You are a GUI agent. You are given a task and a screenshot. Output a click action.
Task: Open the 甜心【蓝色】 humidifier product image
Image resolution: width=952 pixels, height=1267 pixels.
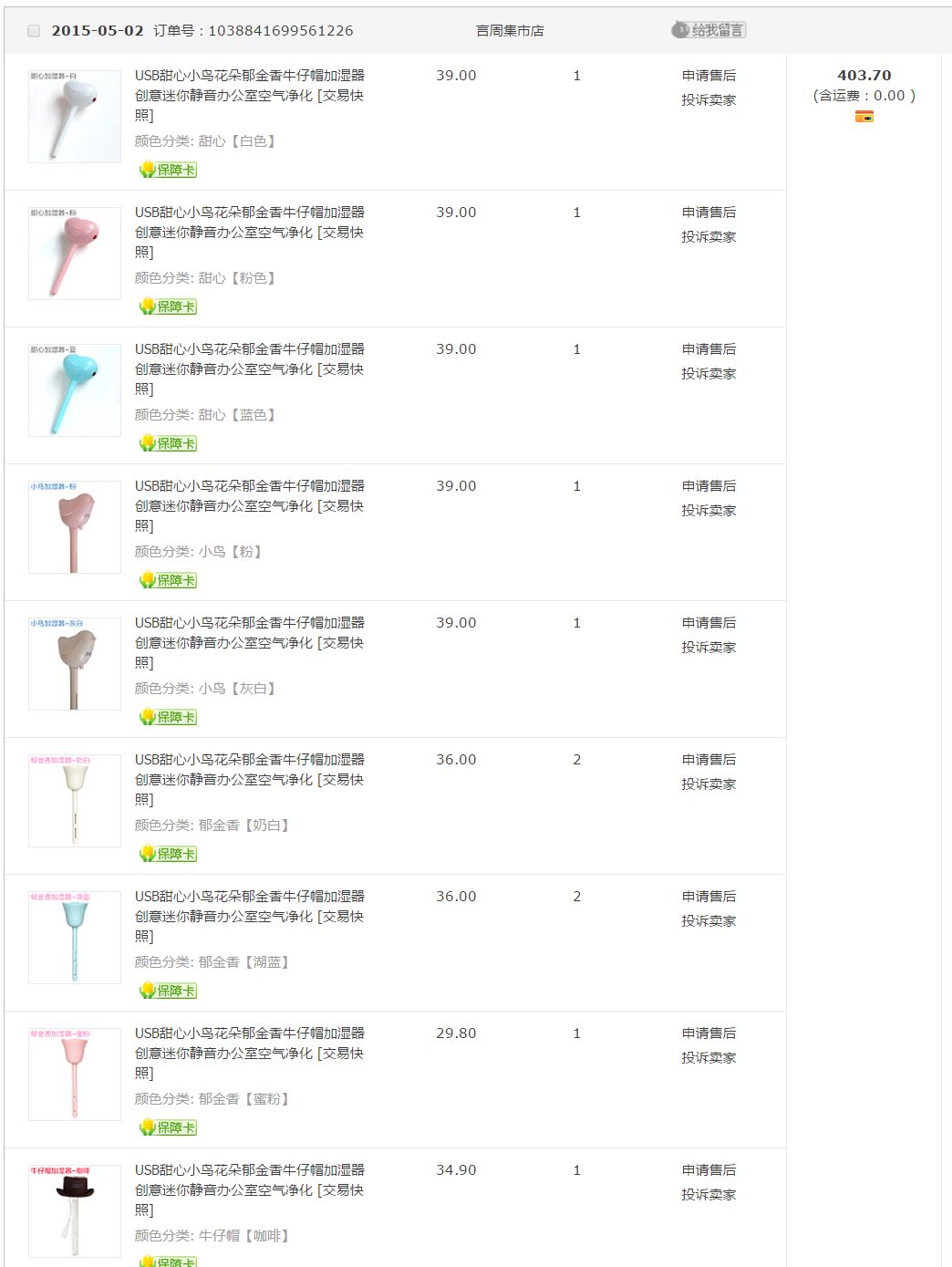75,390
